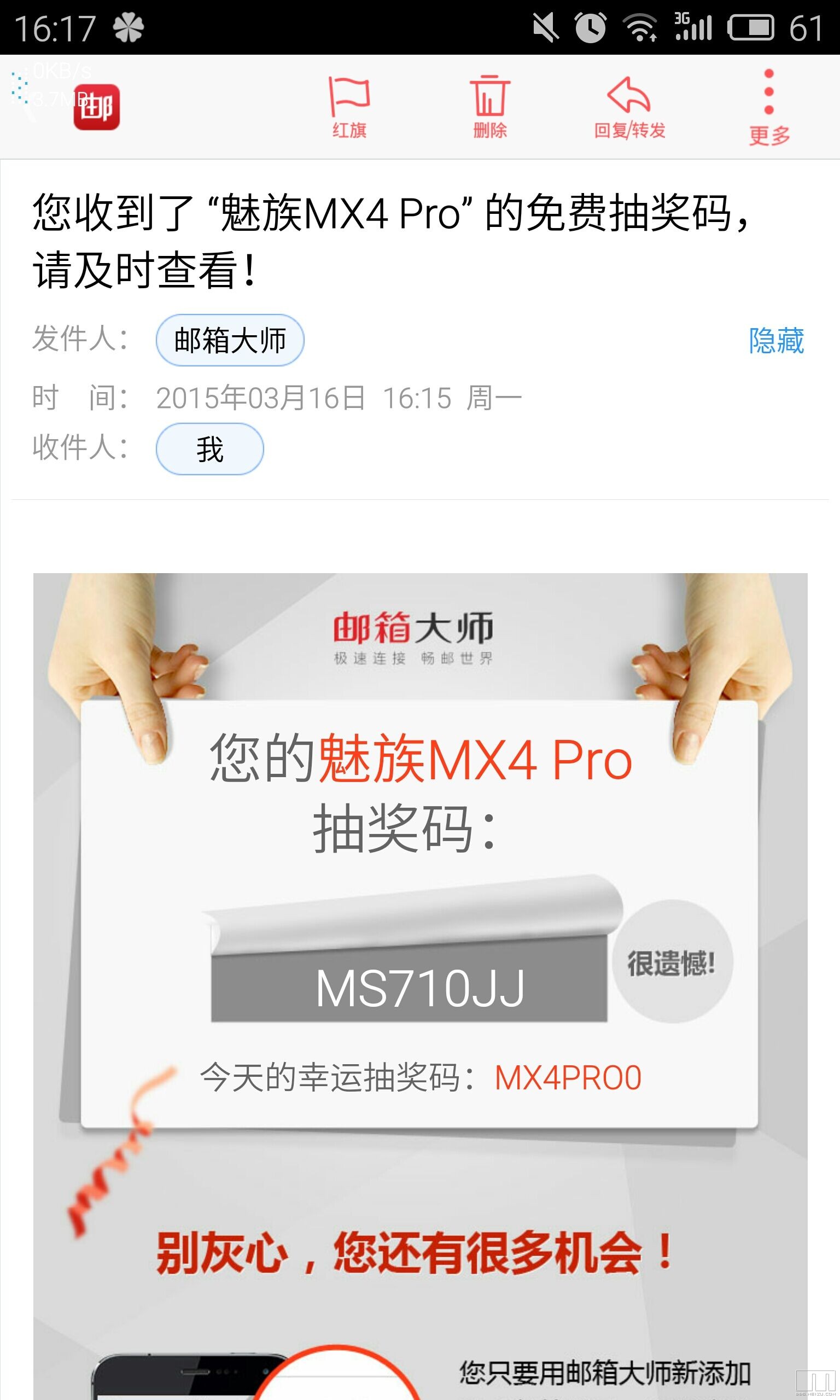840x1400 pixels.
Task: Expand the sender chip 邮箱大师
Action: coord(230,340)
